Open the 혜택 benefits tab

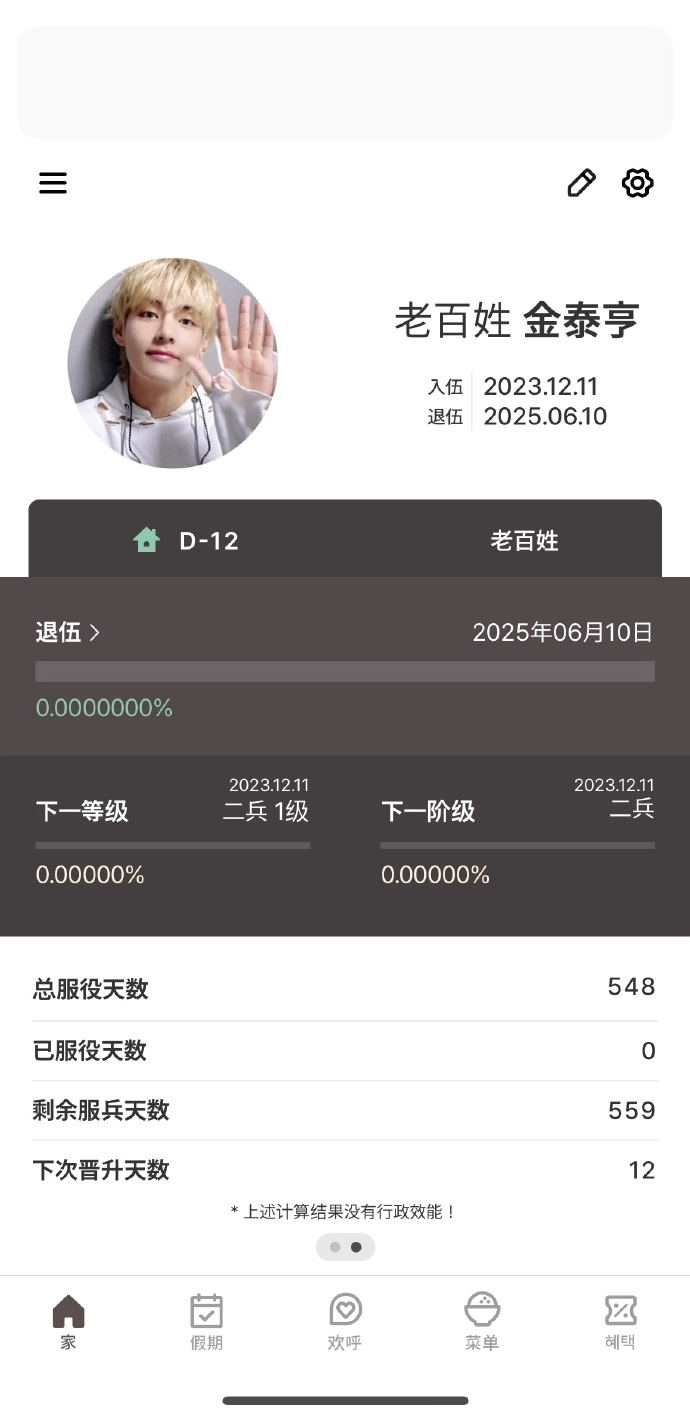(620, 1321)
